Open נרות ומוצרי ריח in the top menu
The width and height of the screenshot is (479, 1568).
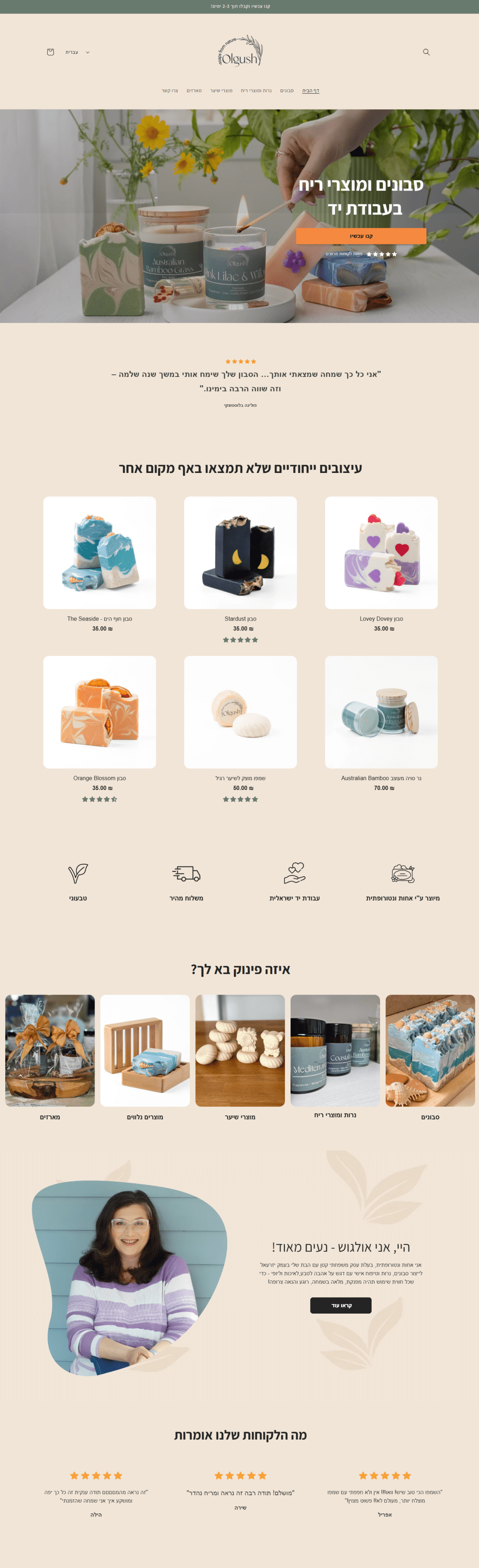[x=256, y=91]
